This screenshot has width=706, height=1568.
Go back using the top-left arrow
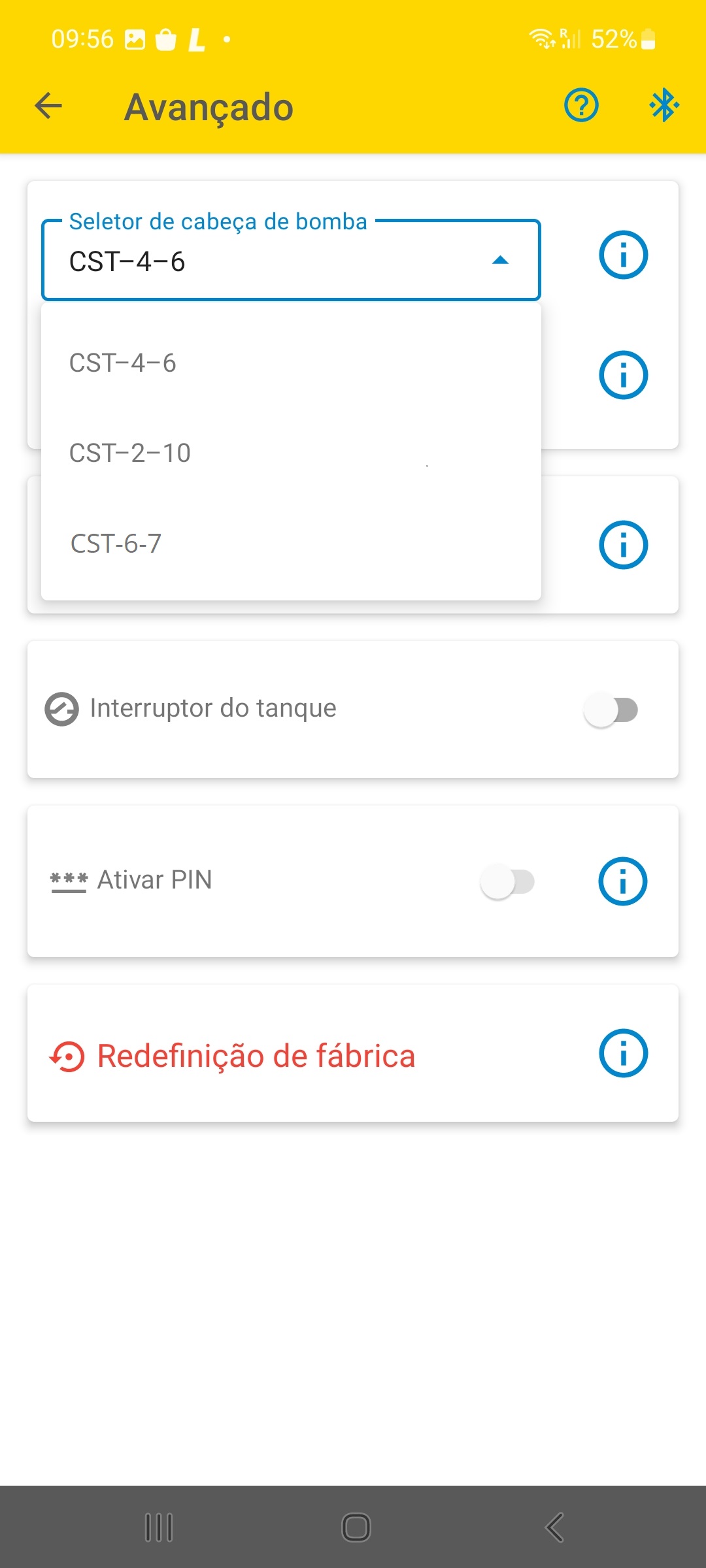(48, 106)
